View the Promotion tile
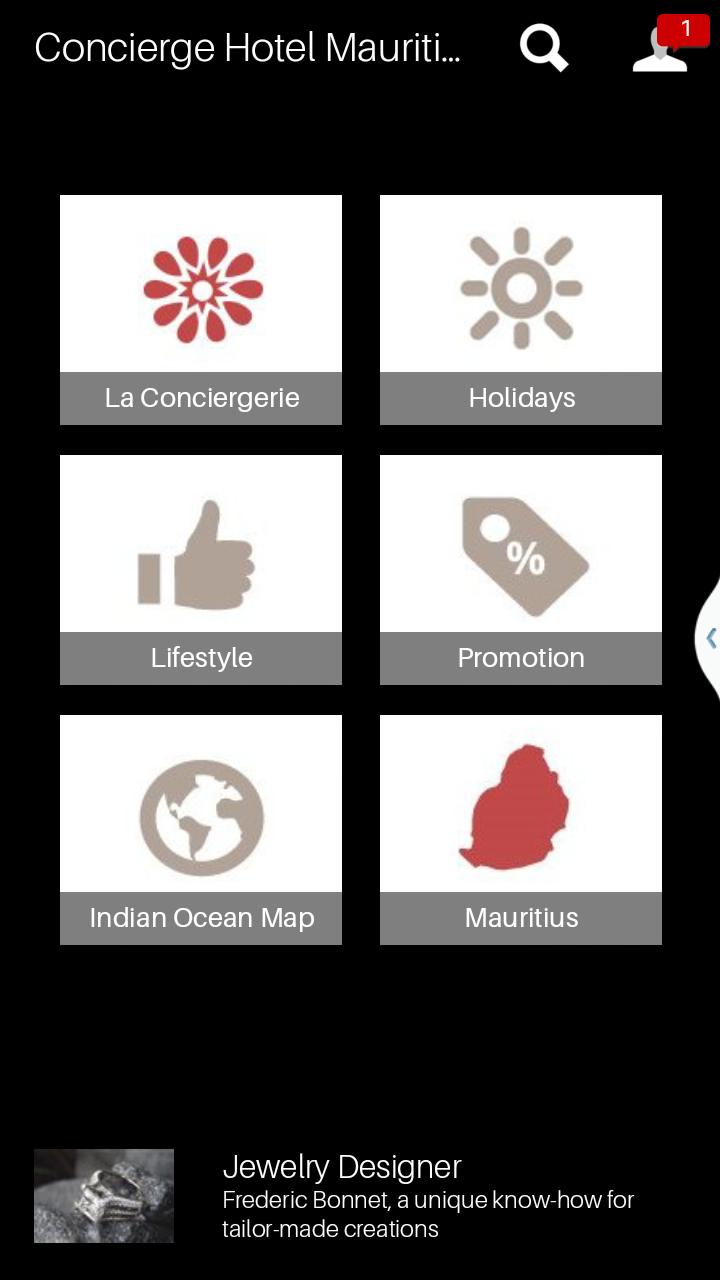This screenshot has width=720, height=1280. pos(521,569)
